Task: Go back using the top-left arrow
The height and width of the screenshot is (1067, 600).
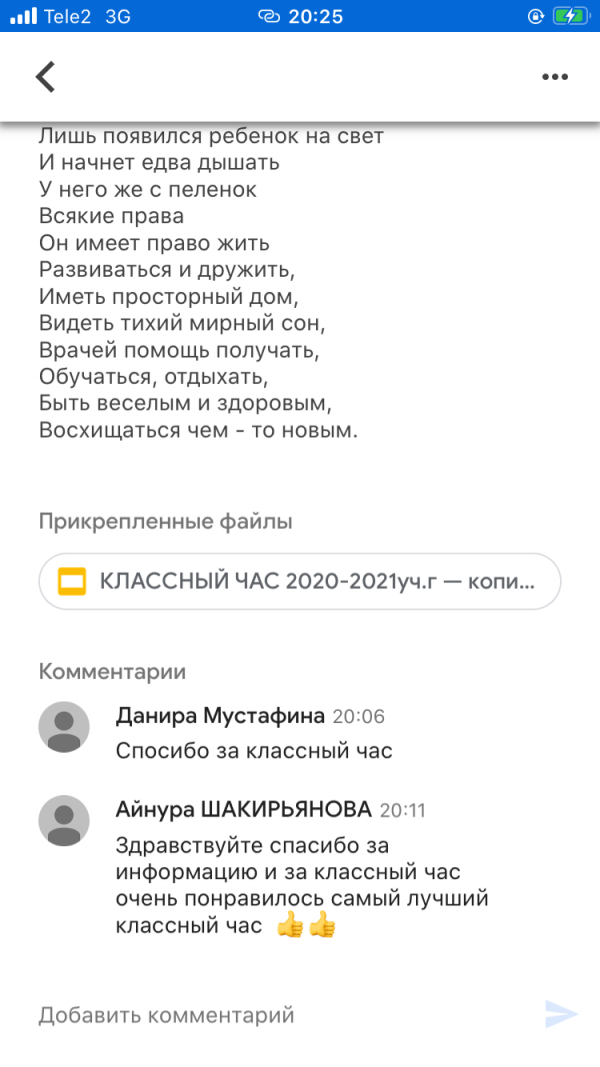Action: 45,77
